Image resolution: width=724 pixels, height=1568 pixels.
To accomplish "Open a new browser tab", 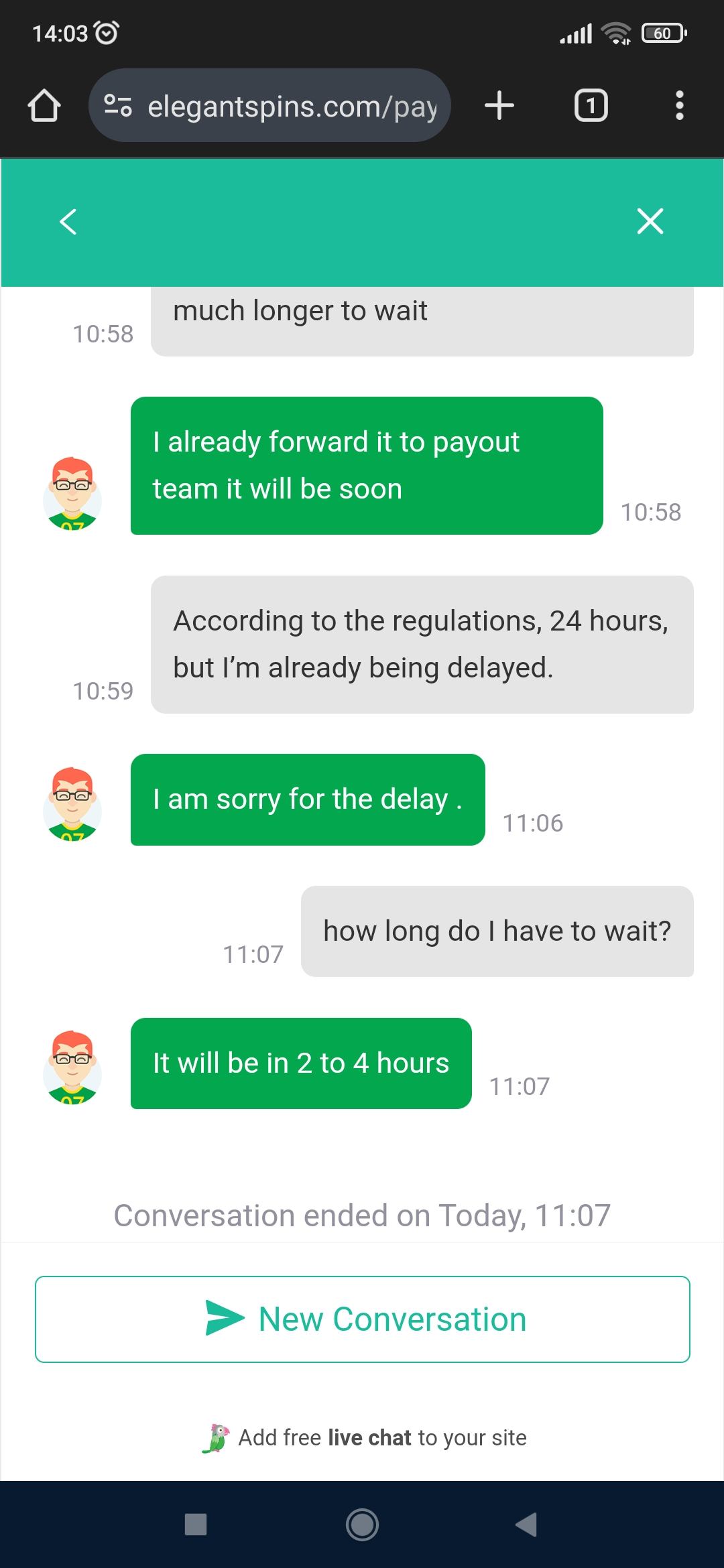I will click(x=499, y=106).
